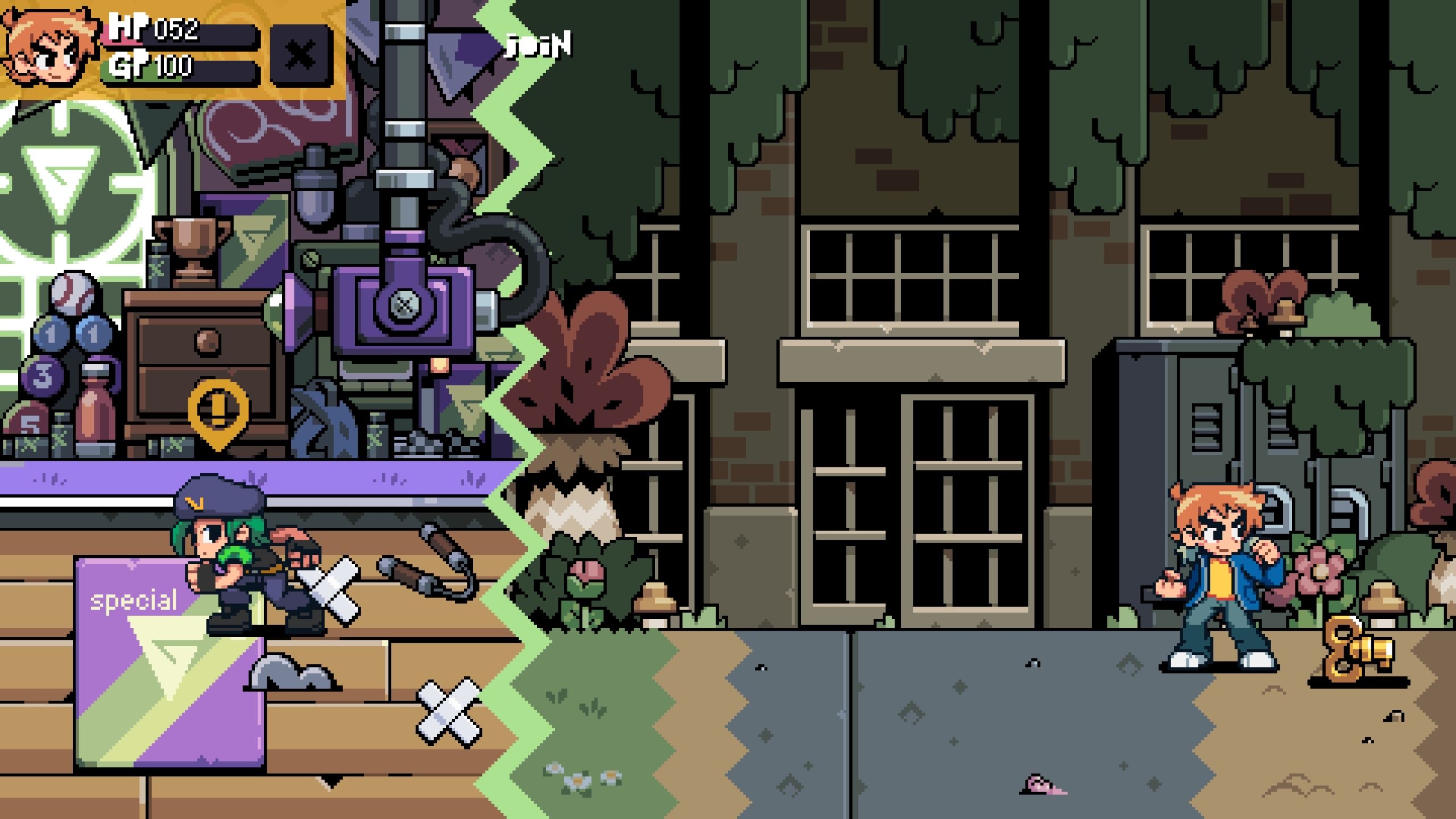Tap JOIN to add second player

click(538, 45)
